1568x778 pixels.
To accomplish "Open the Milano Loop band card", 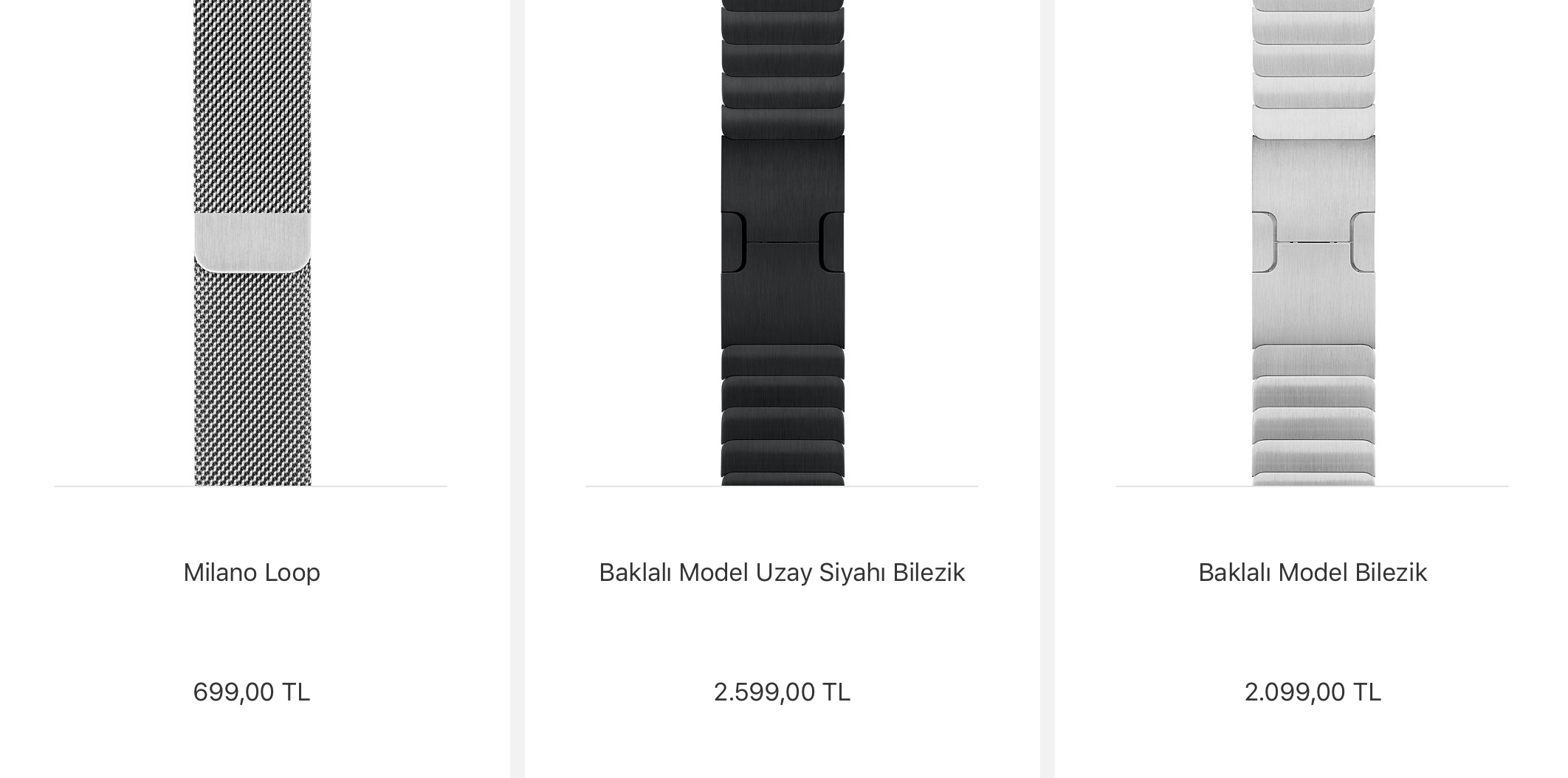I will tap(251, 572).
